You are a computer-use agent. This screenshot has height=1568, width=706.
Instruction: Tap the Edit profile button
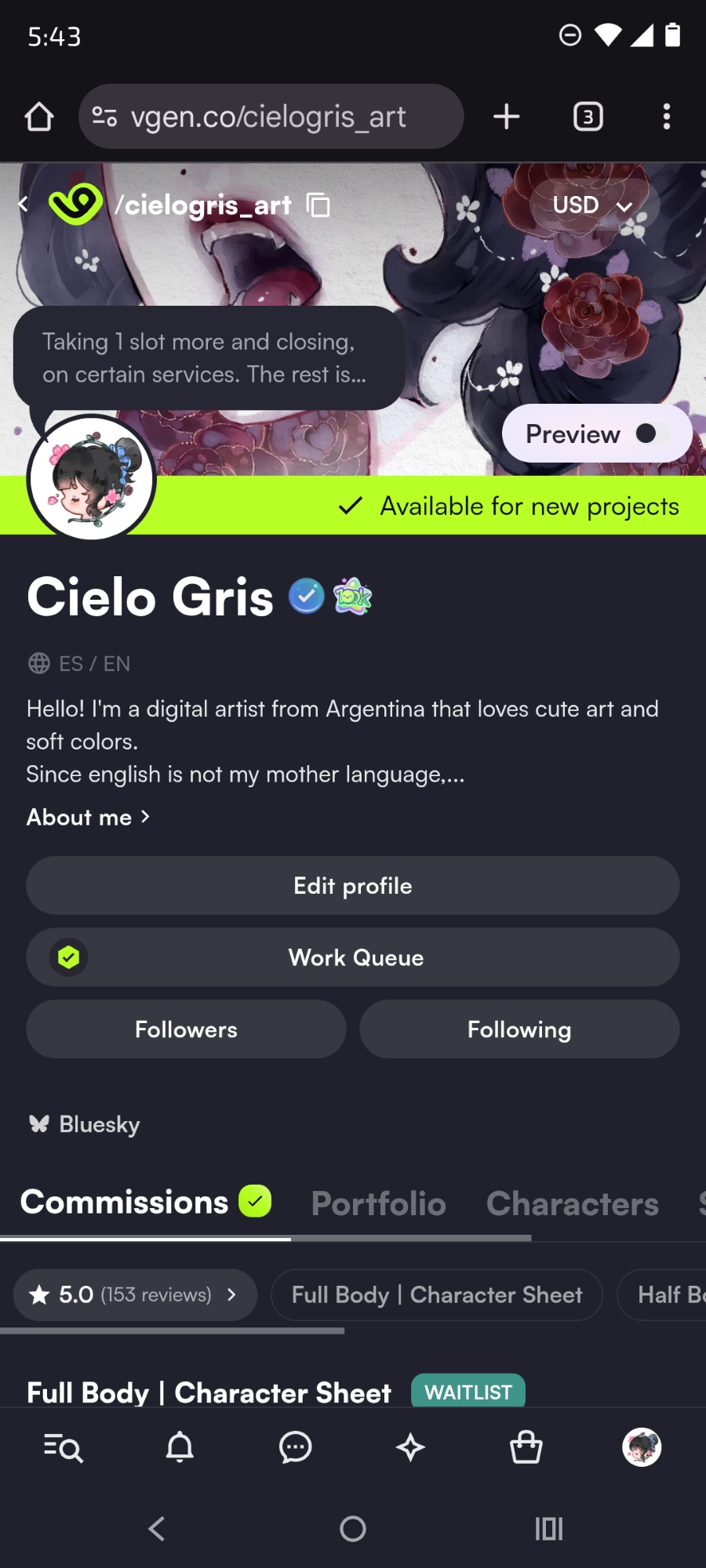[353, 886]
